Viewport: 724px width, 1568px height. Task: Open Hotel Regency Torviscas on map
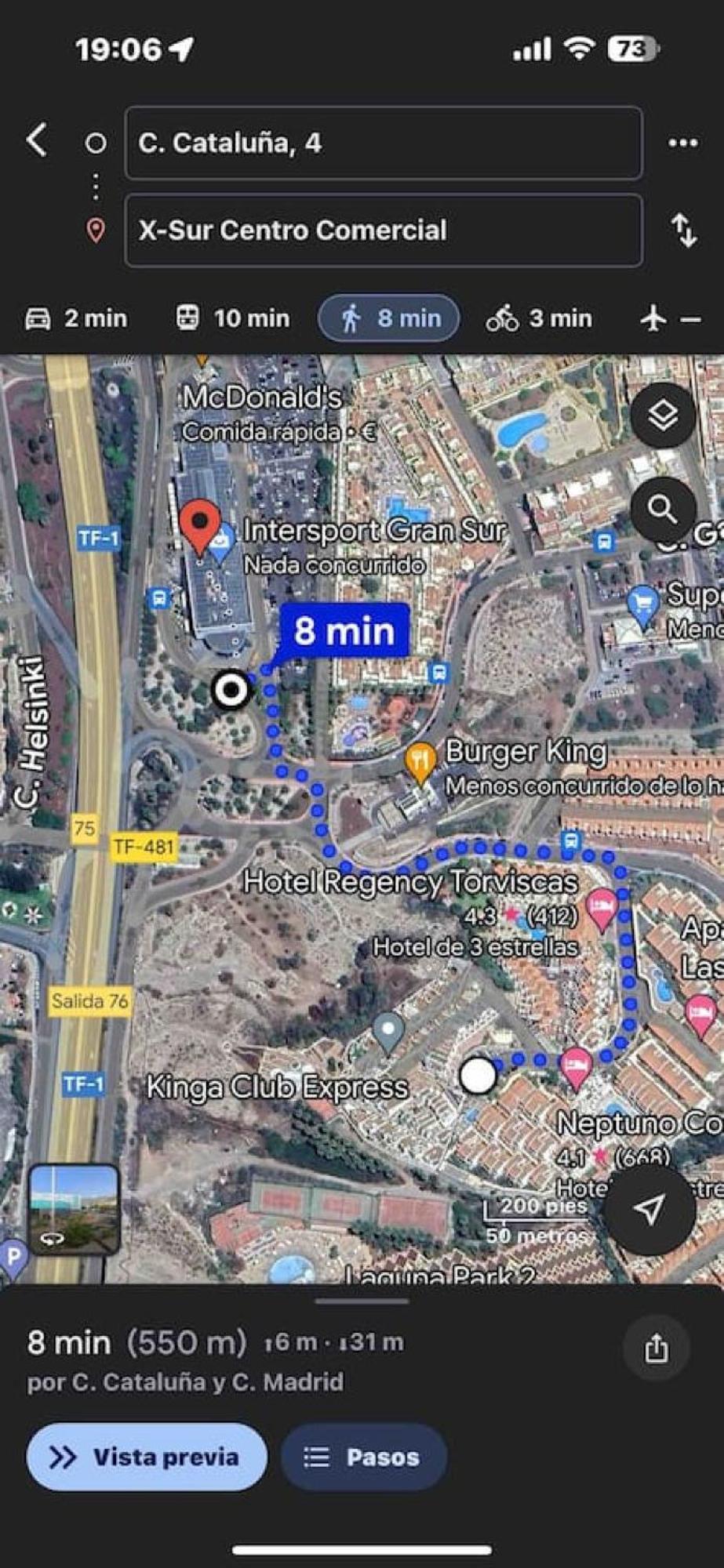coord(602,908)
